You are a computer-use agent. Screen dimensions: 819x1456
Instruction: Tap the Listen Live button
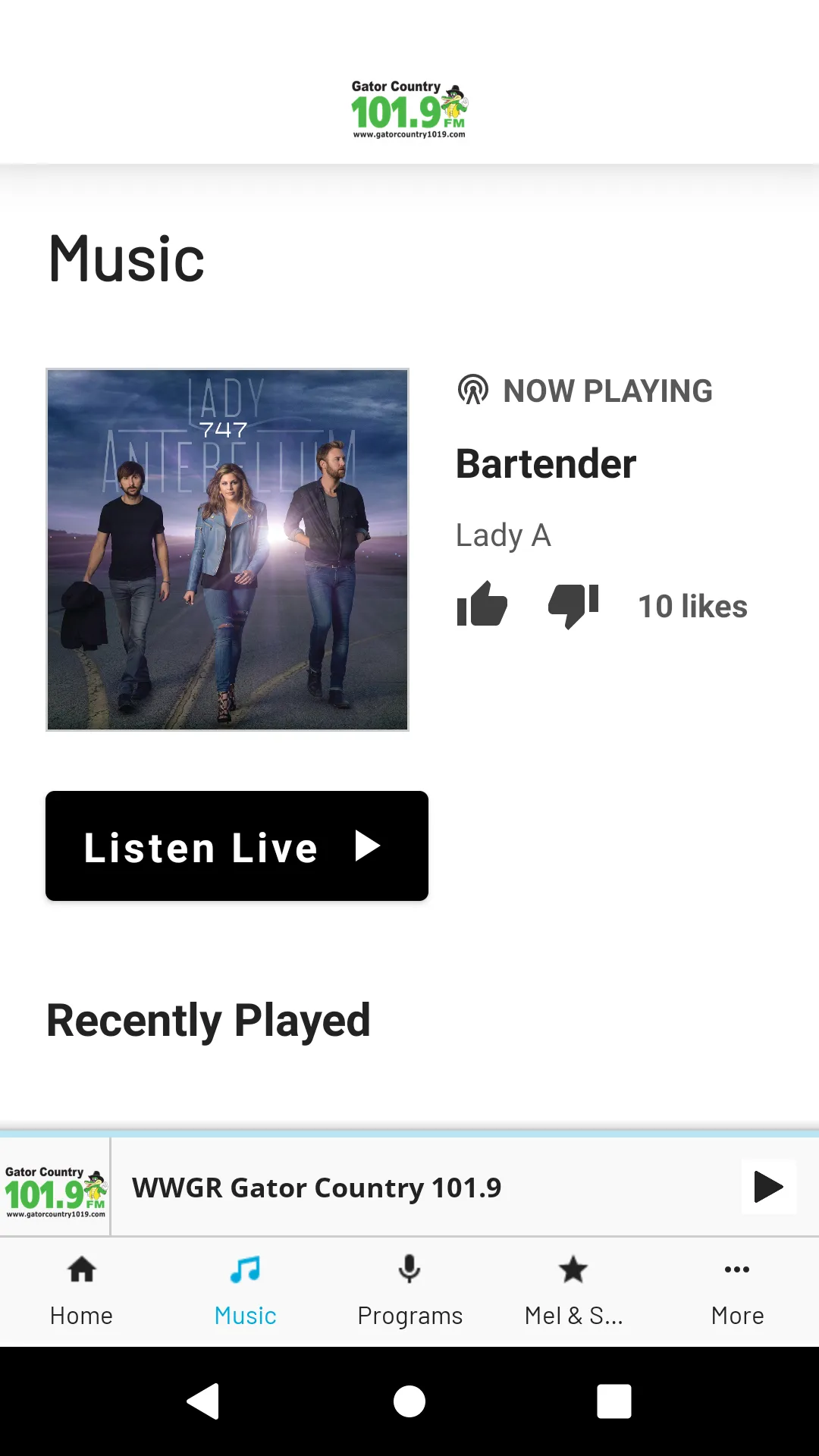[x=237, y=846]
